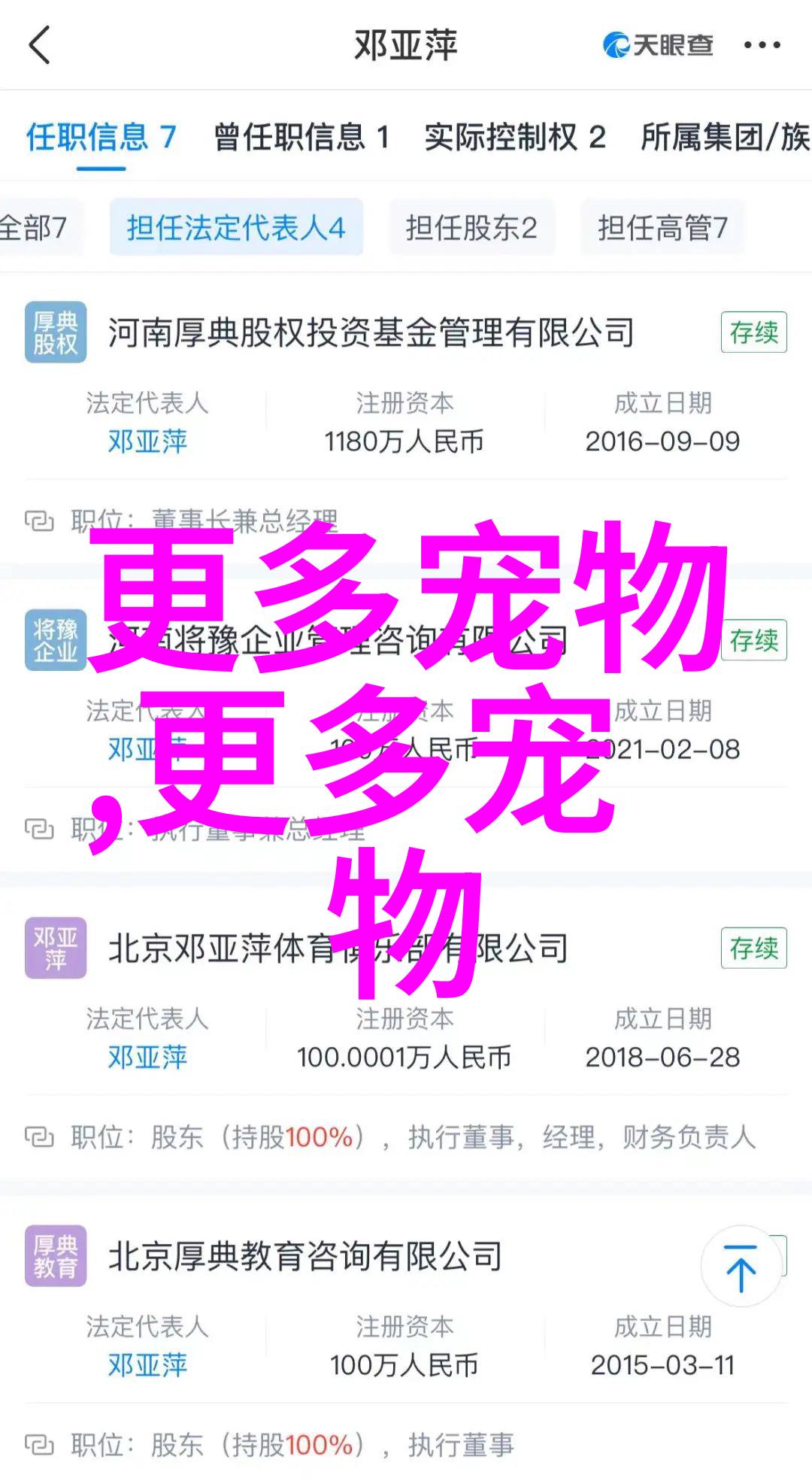The image size is (812, 1481).
Task: Tap 邓亚萍 link under 北京厚典教育咨询
Action: coord(147,1365)
